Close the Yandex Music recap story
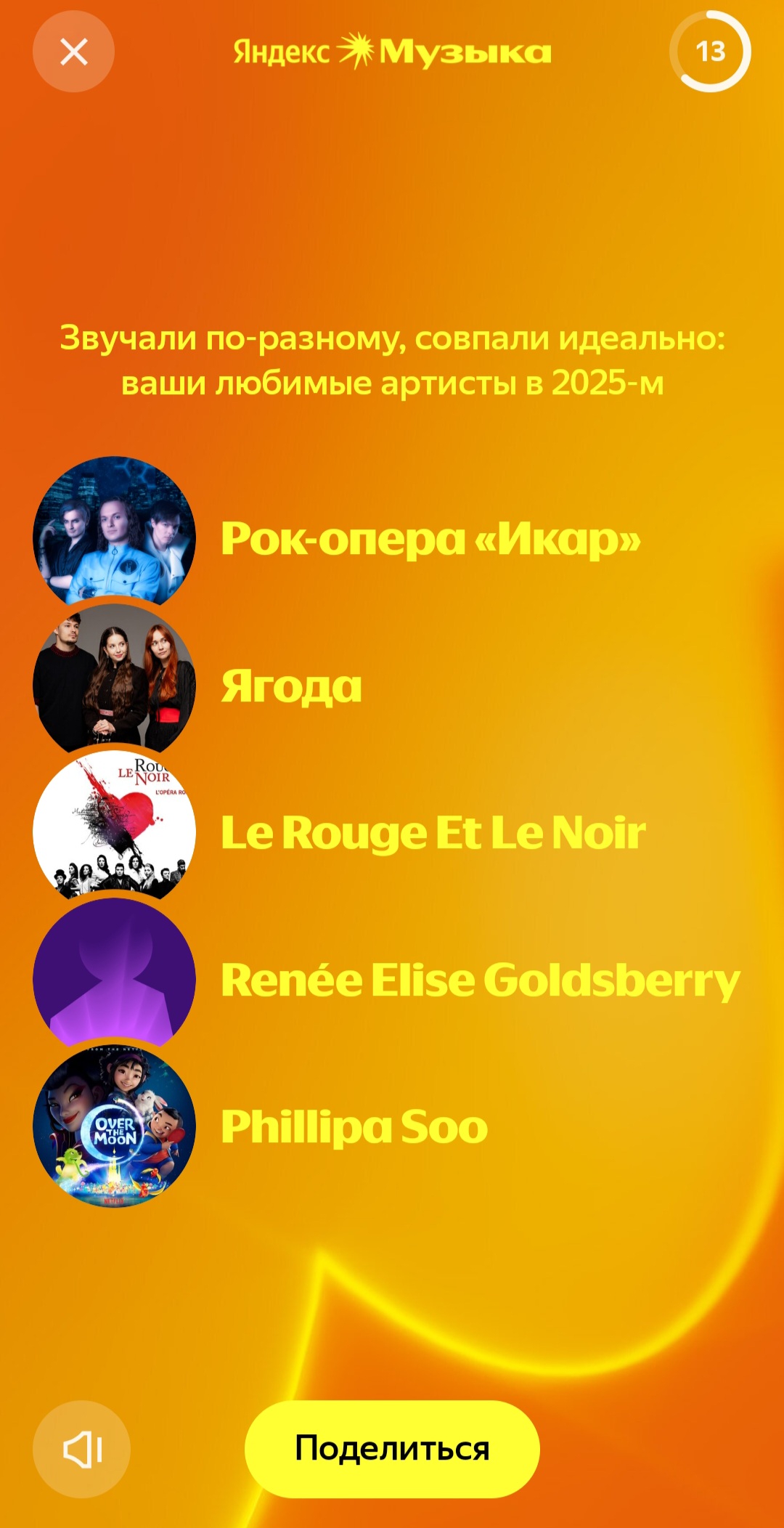This screenshot has height=1528, width=784. [x=73, y=52]
